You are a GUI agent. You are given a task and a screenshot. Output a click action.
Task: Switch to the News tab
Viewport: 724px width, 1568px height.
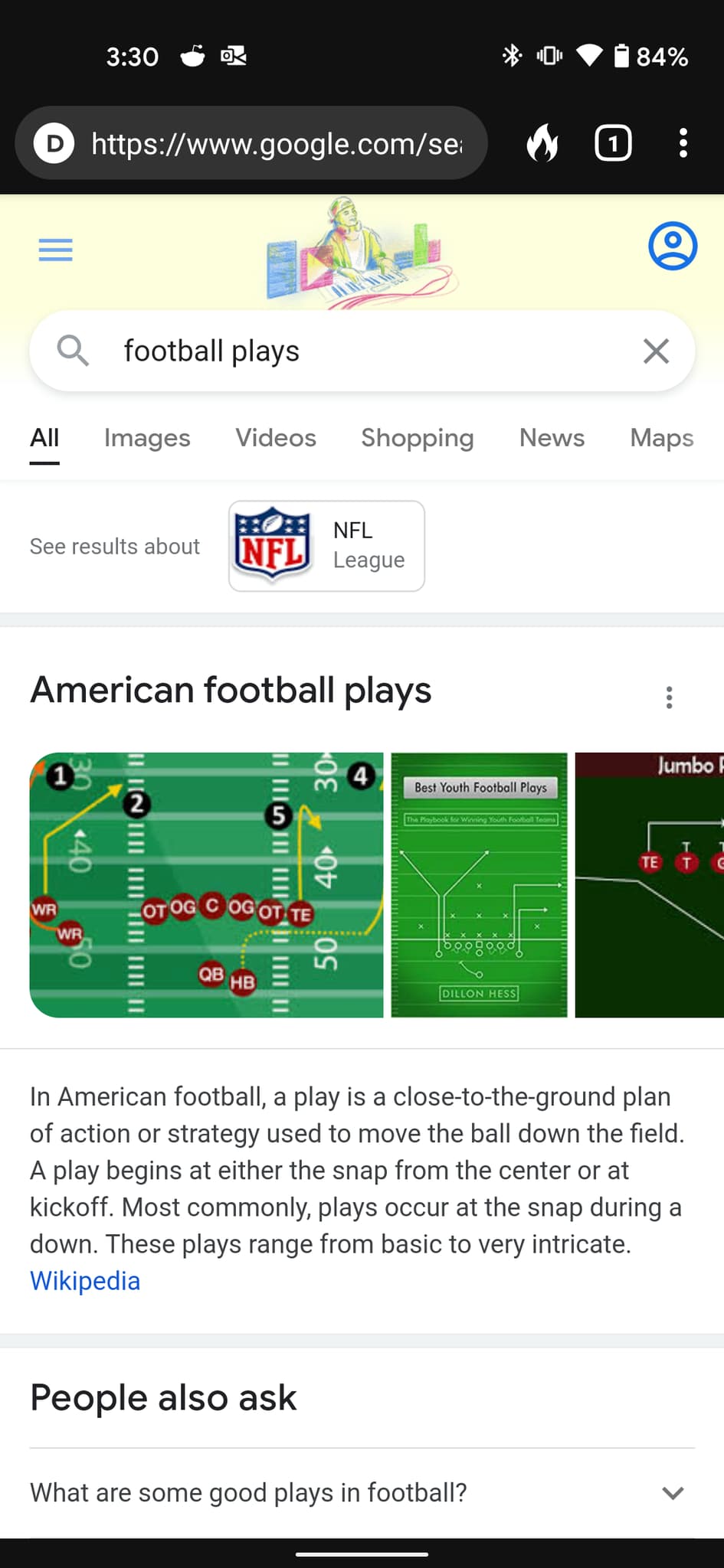tap(552, 438)
